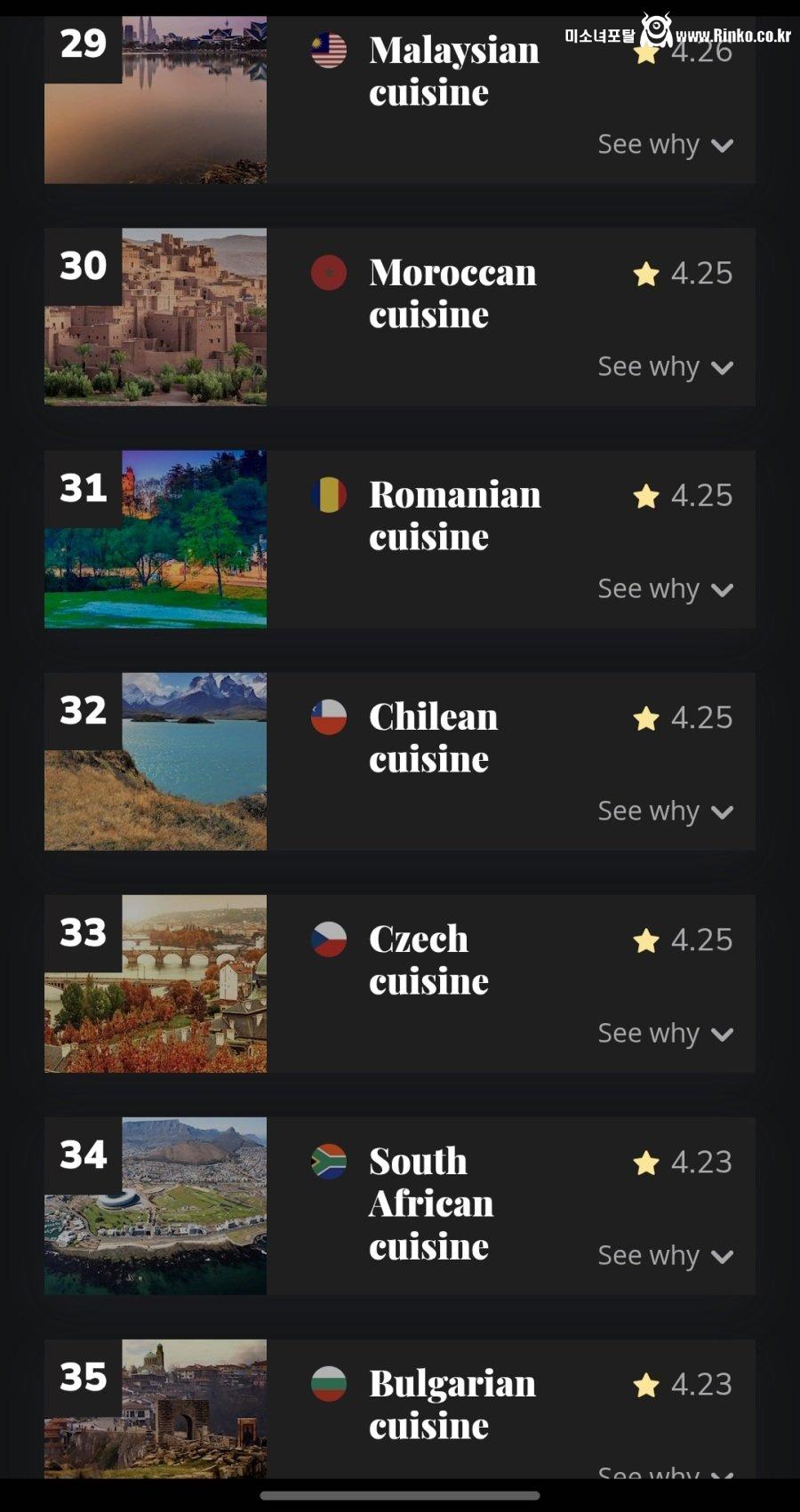
Task: Expand See why for Moroccan cuisine
Action: pos(665,366)
